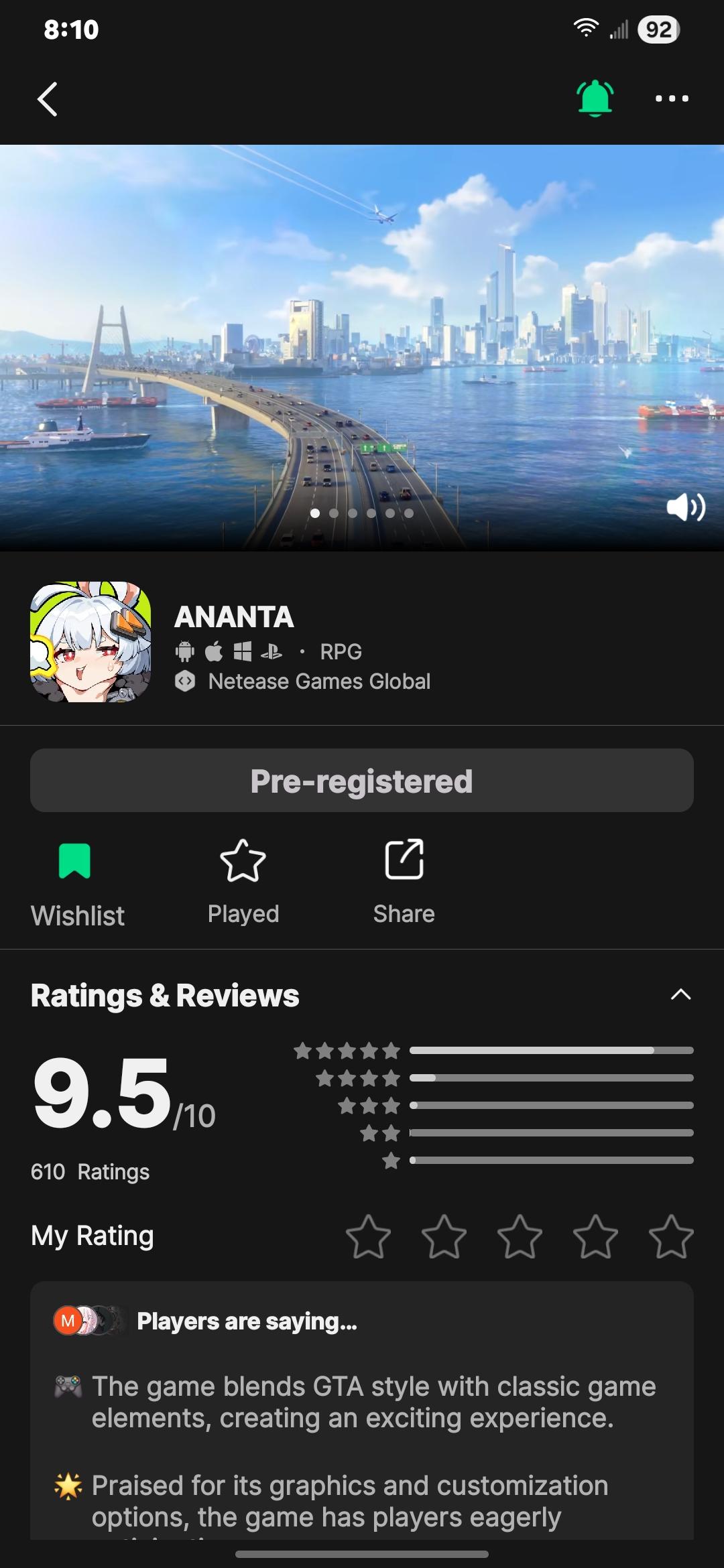The height and width of the screenshot is (1568, 724).
Task: Tap the notification bell icon
Action: pyautogui.click(x=595, y=98)
